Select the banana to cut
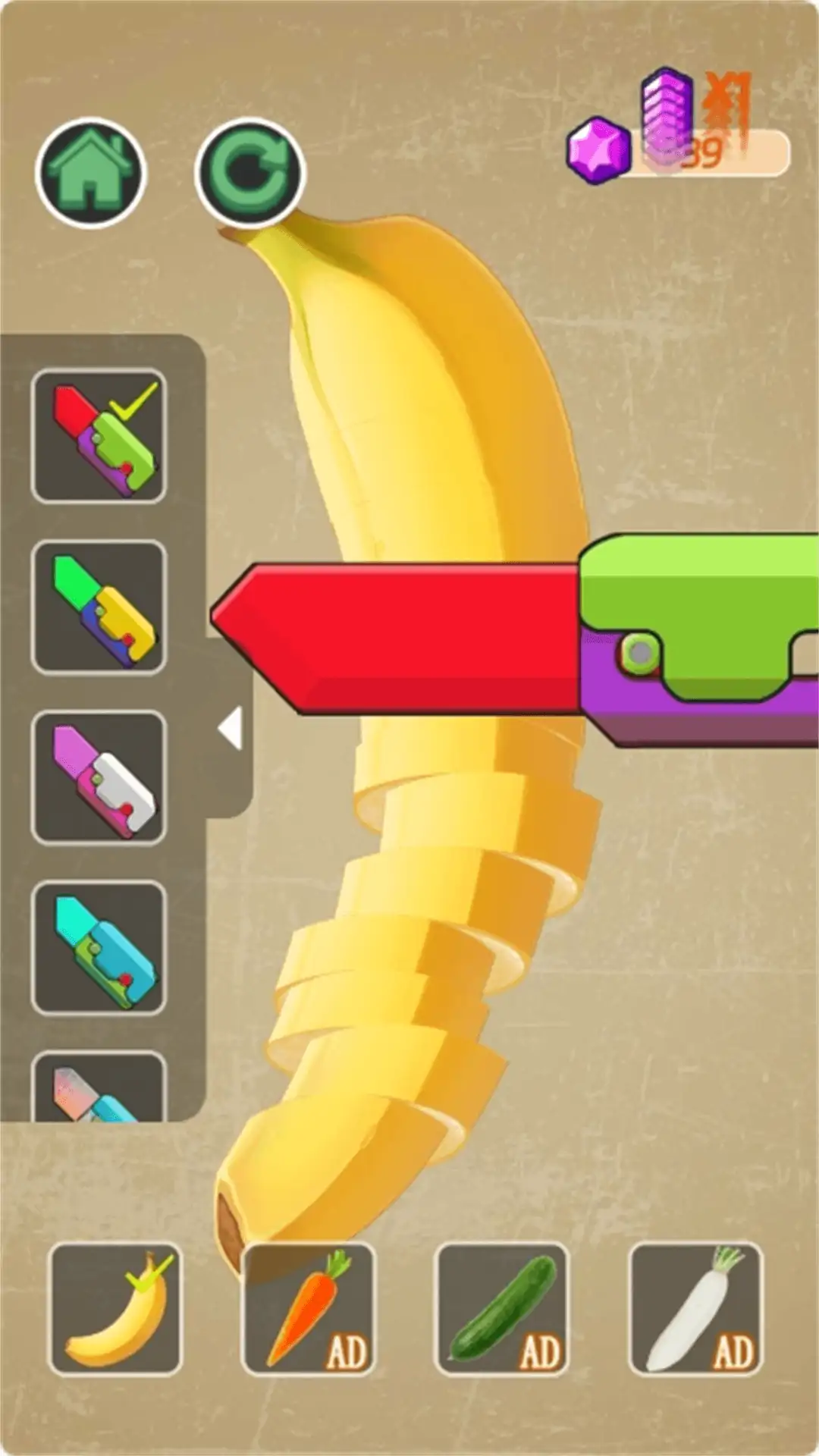The image size is (819, 1456). (115, 1310)
